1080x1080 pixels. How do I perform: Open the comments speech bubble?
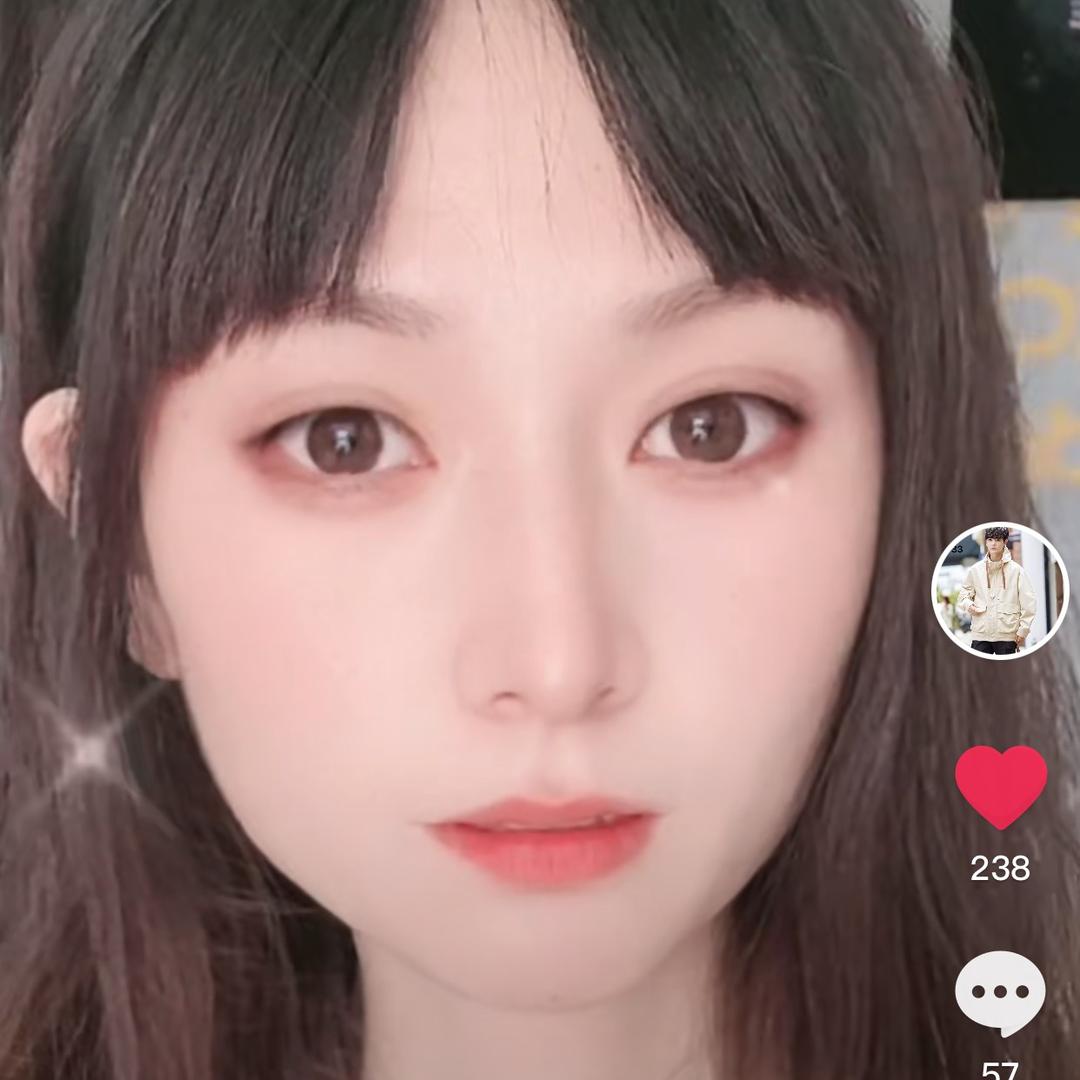[x=1000, y=994]
